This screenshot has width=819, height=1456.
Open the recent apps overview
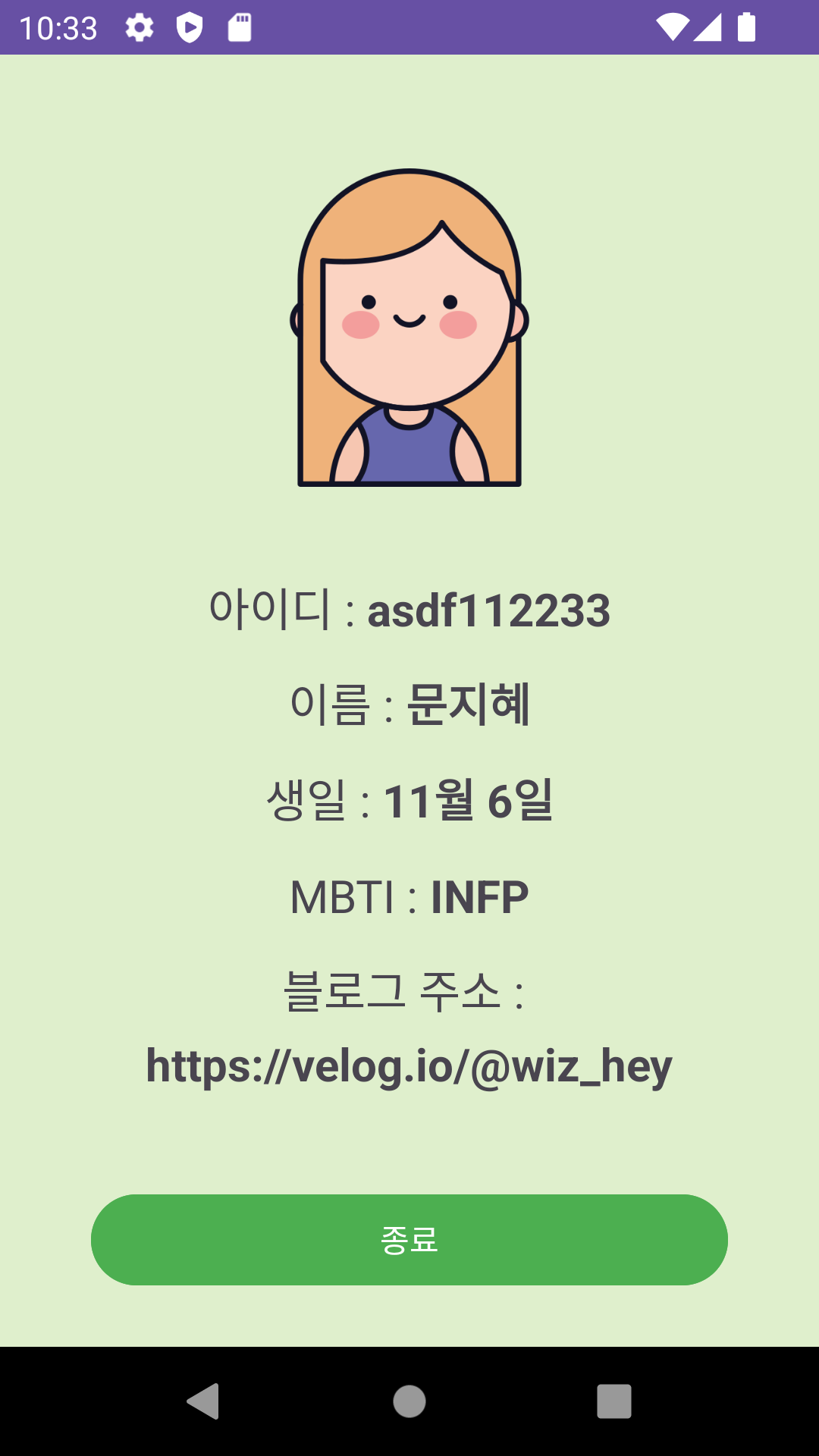pyautogui.click(x=613, y=1401)
